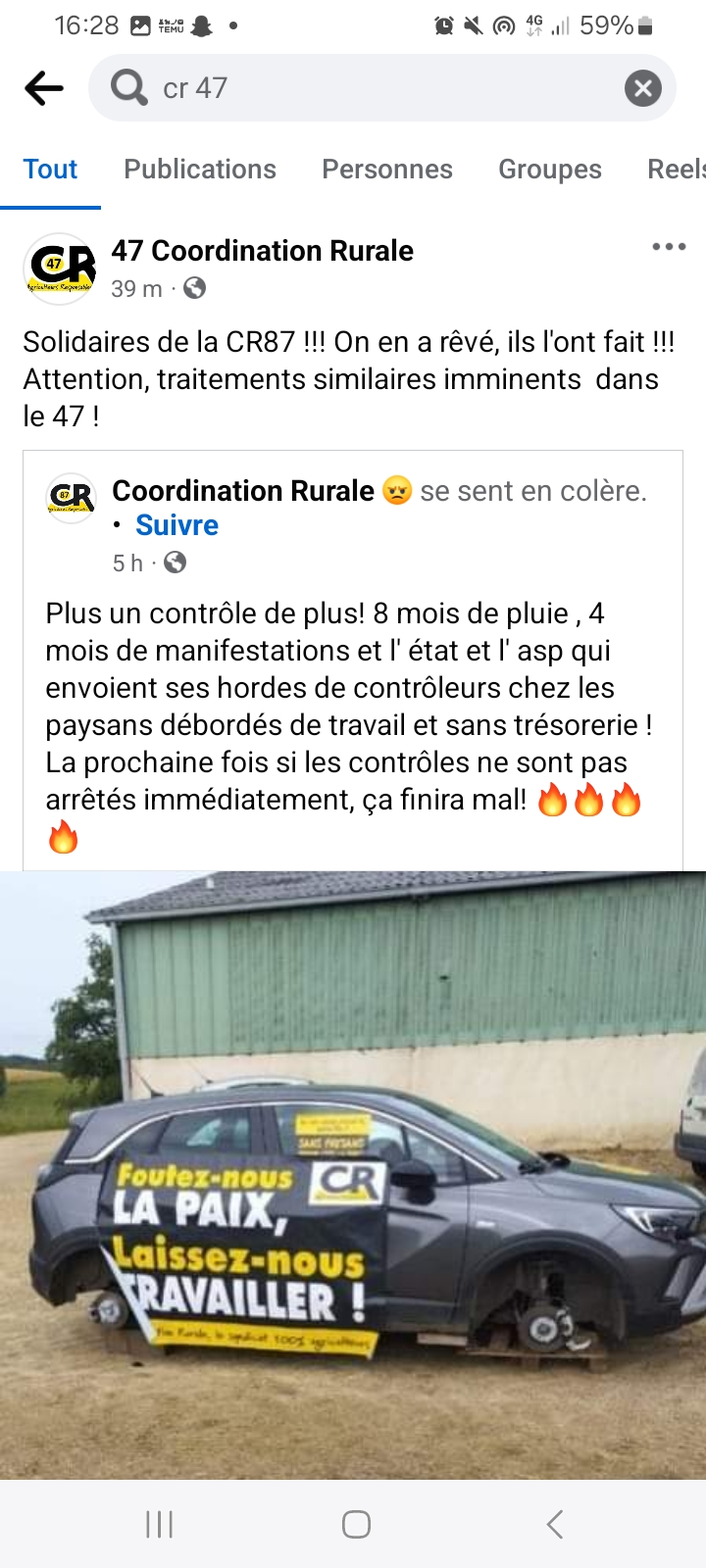Open 47 Coordination Rurale profile name
Screen dimensions: 706x1568
[x=263, y=251]
